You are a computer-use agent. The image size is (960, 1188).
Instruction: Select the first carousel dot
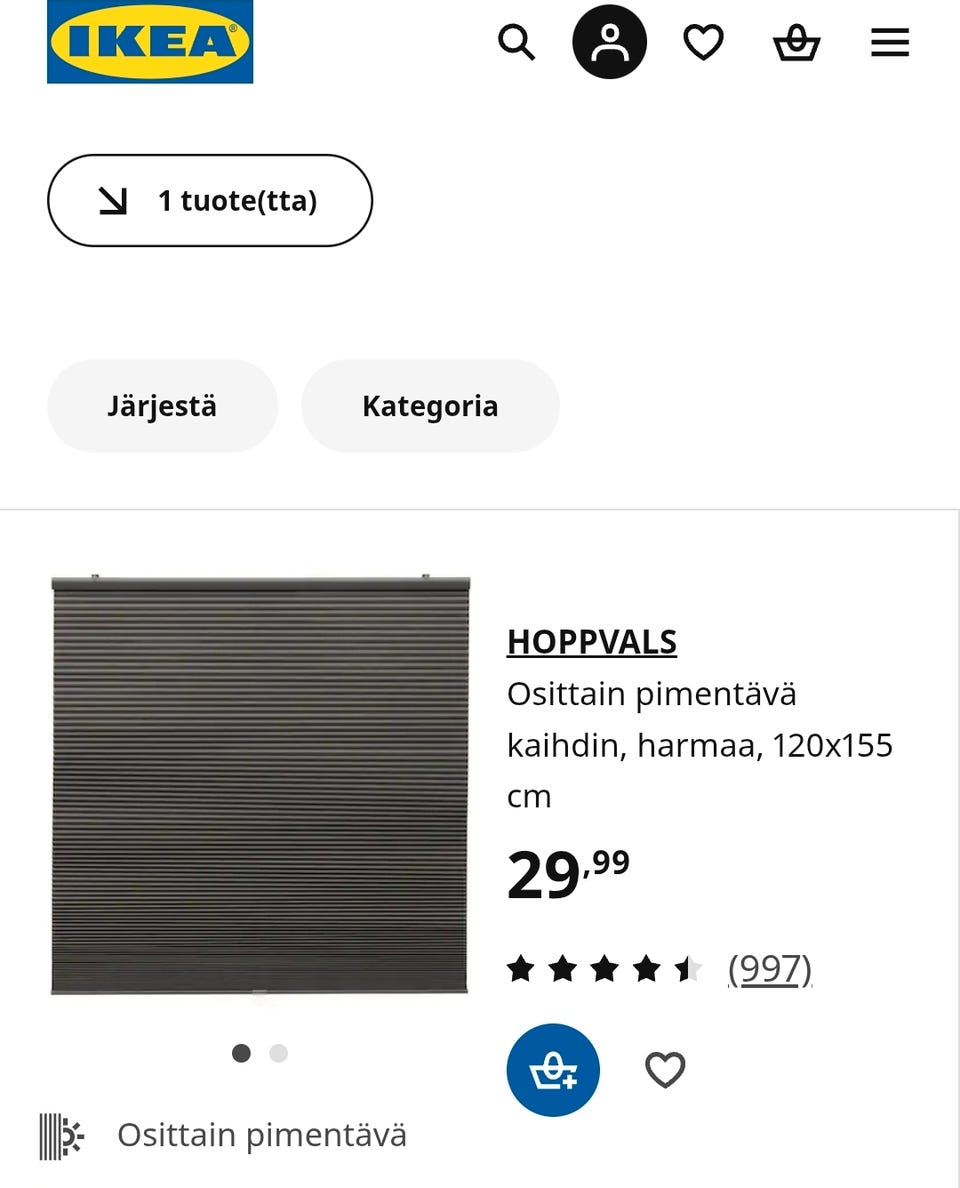pyautogui.click(x=241, y=1053)
